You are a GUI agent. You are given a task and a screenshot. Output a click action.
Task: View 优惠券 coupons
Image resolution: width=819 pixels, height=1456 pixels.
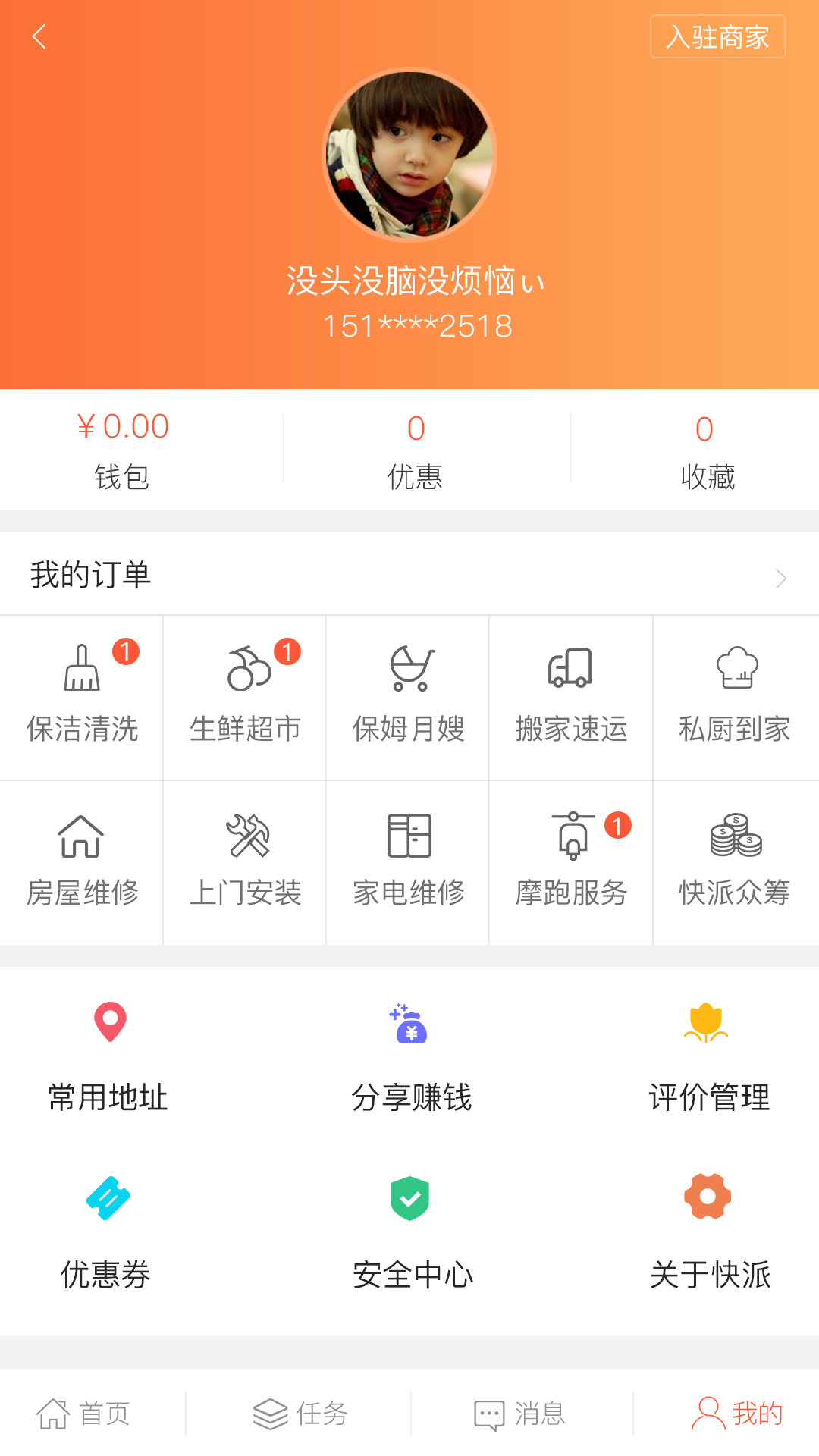click(106, 1232)
